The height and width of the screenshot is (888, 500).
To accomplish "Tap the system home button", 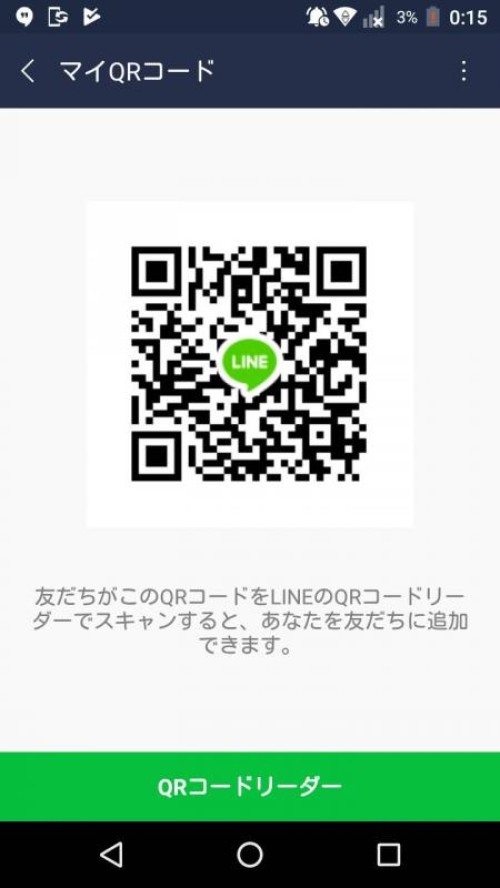I will tap(250, 855).
